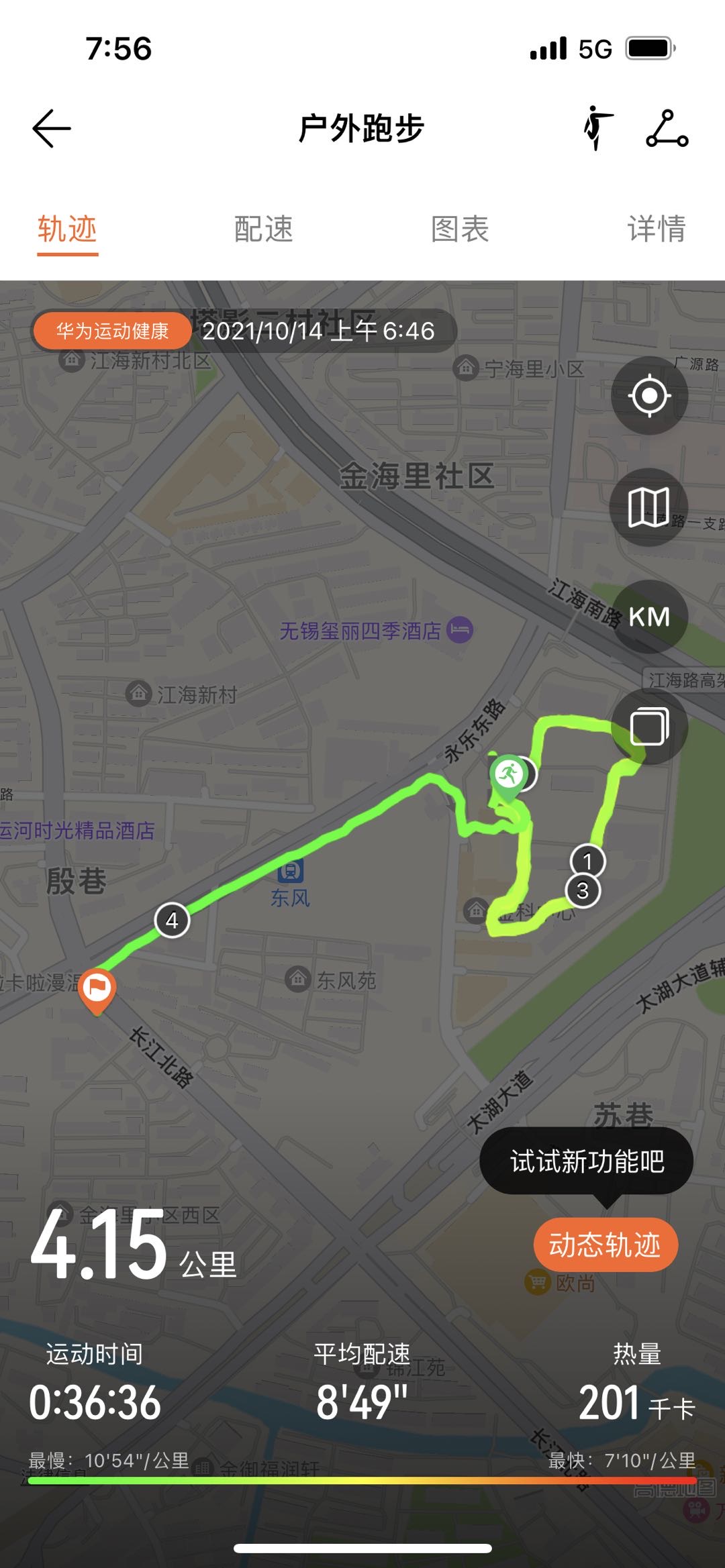This screenshot has height=1568, width=725.
Task: Play the 动态轨迹 animation
Action: (x=606, y=1245)
